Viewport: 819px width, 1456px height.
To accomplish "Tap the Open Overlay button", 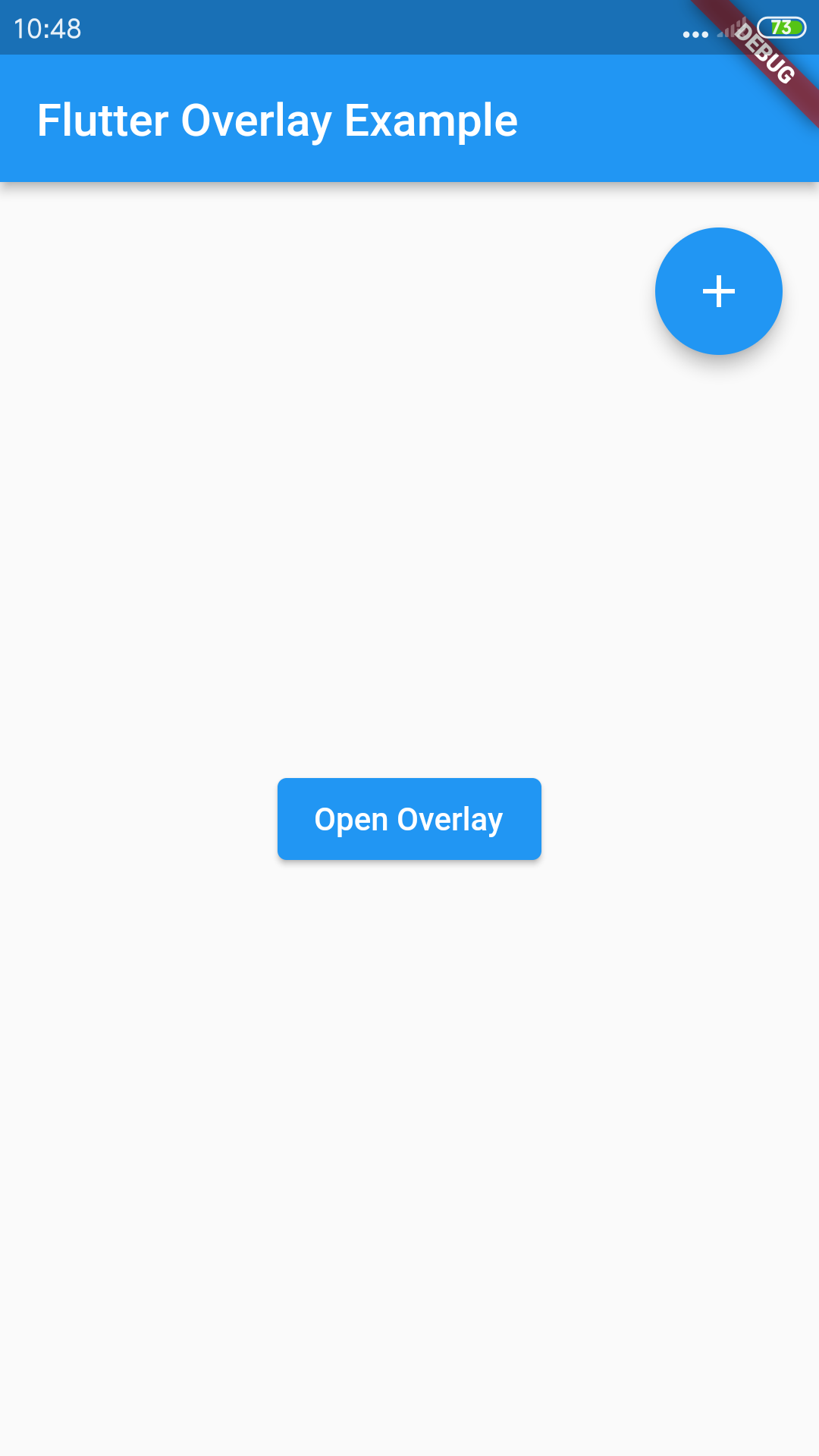I will [409, 819].
